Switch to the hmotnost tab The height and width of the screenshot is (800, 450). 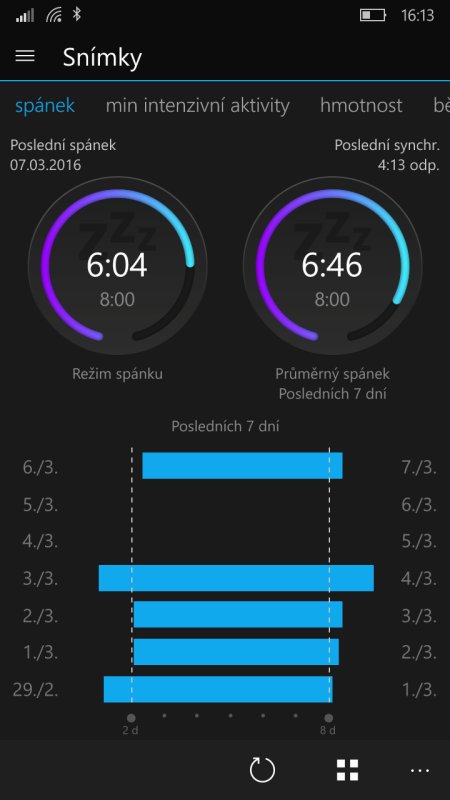click(361, 106)
